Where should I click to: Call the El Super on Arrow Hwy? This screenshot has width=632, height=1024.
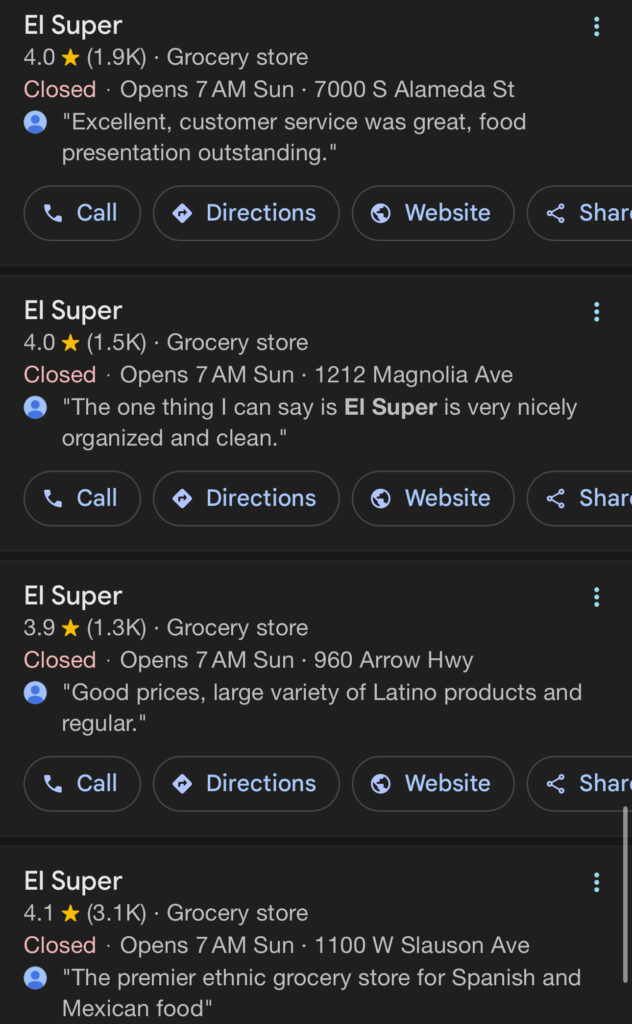click(82, 784)
